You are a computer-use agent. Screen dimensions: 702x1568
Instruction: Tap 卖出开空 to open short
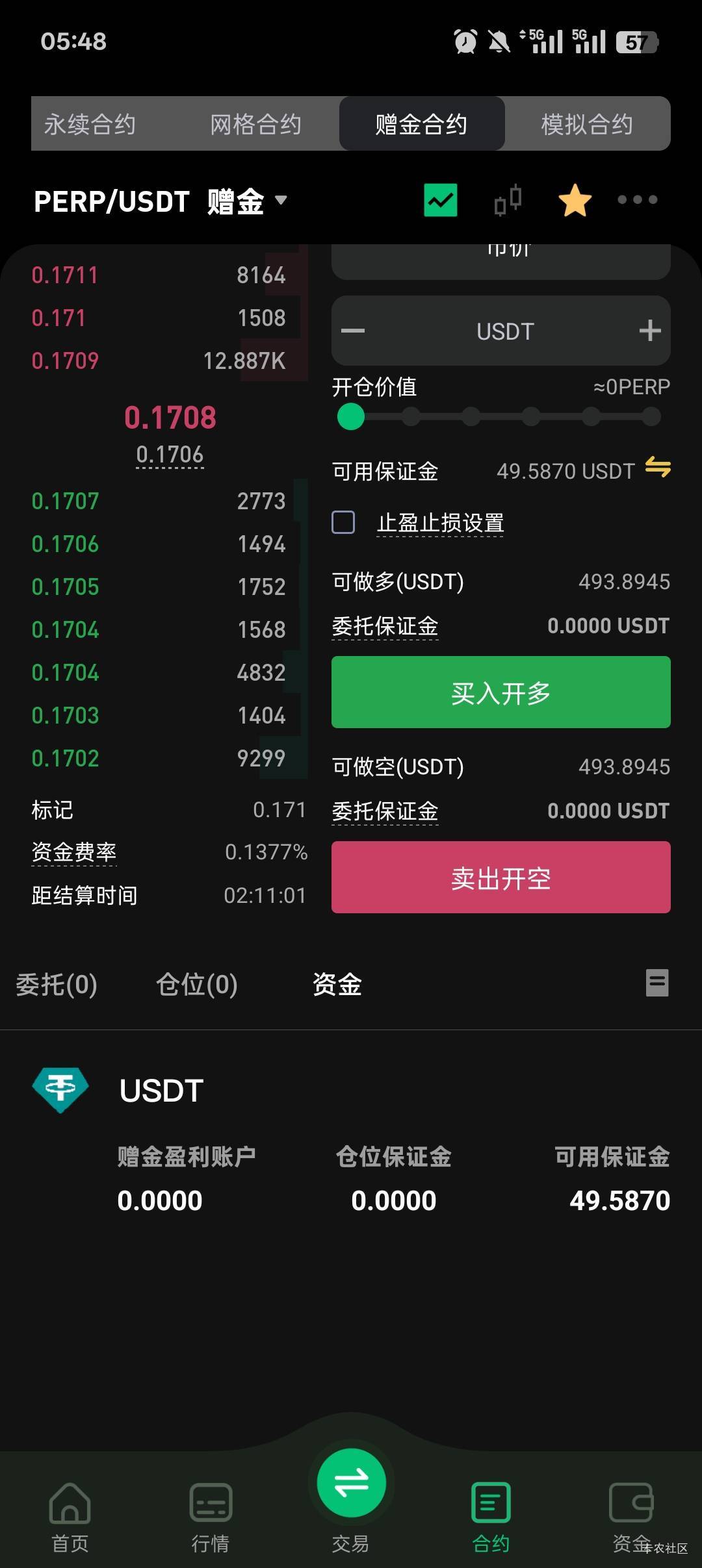pyautogui.click(x=500, y=878)
